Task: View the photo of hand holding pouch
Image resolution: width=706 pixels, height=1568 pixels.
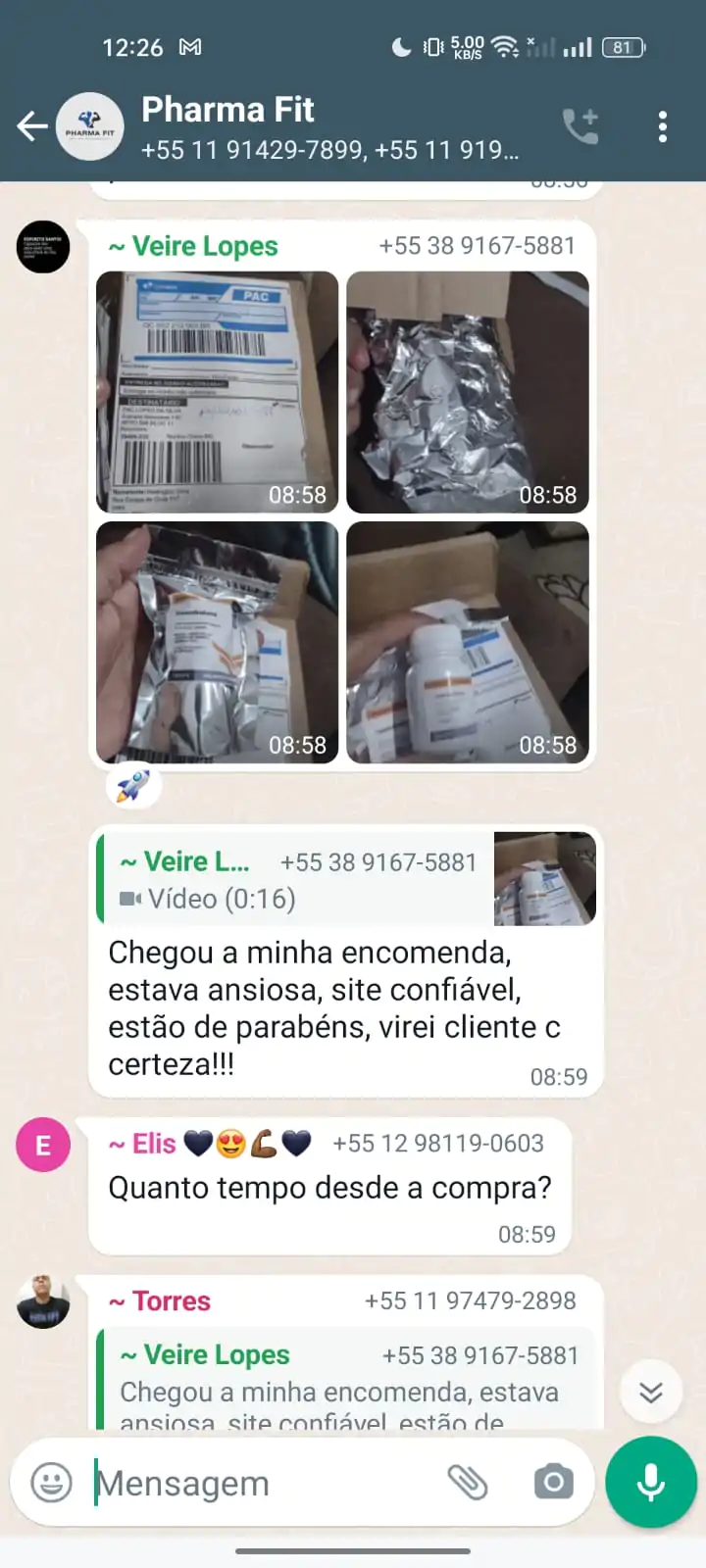Action: click(217, 642)
